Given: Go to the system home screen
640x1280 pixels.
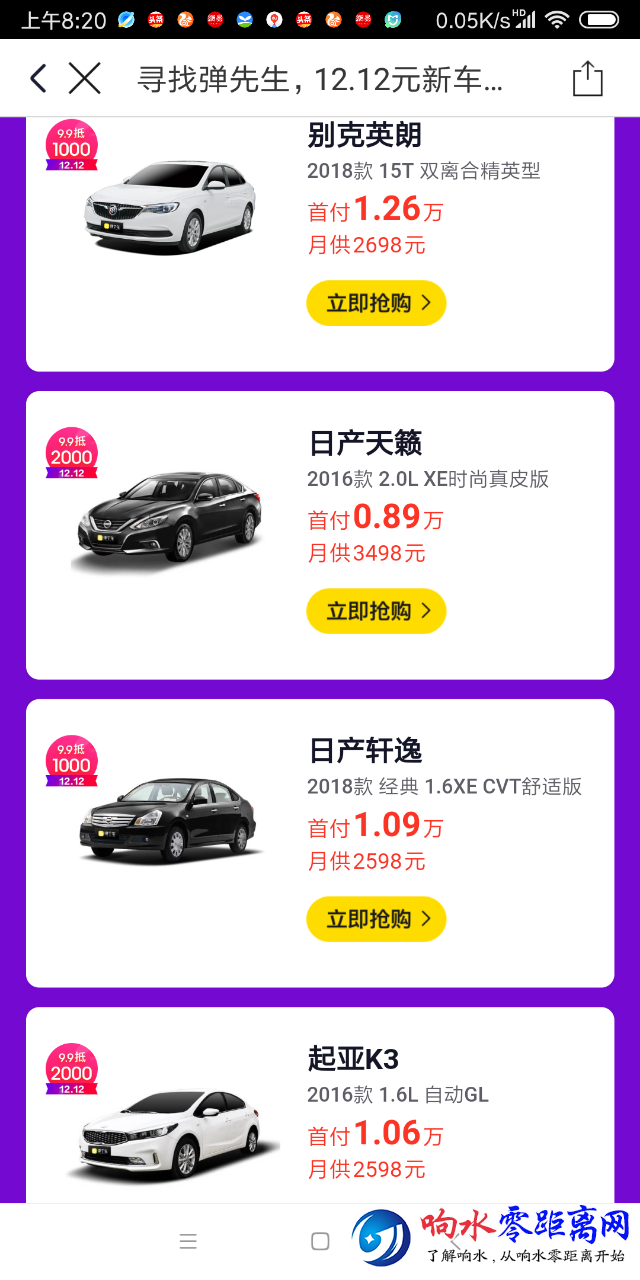Looking at the screenshot, I should pyautogui.click(x=320, y=1242).
